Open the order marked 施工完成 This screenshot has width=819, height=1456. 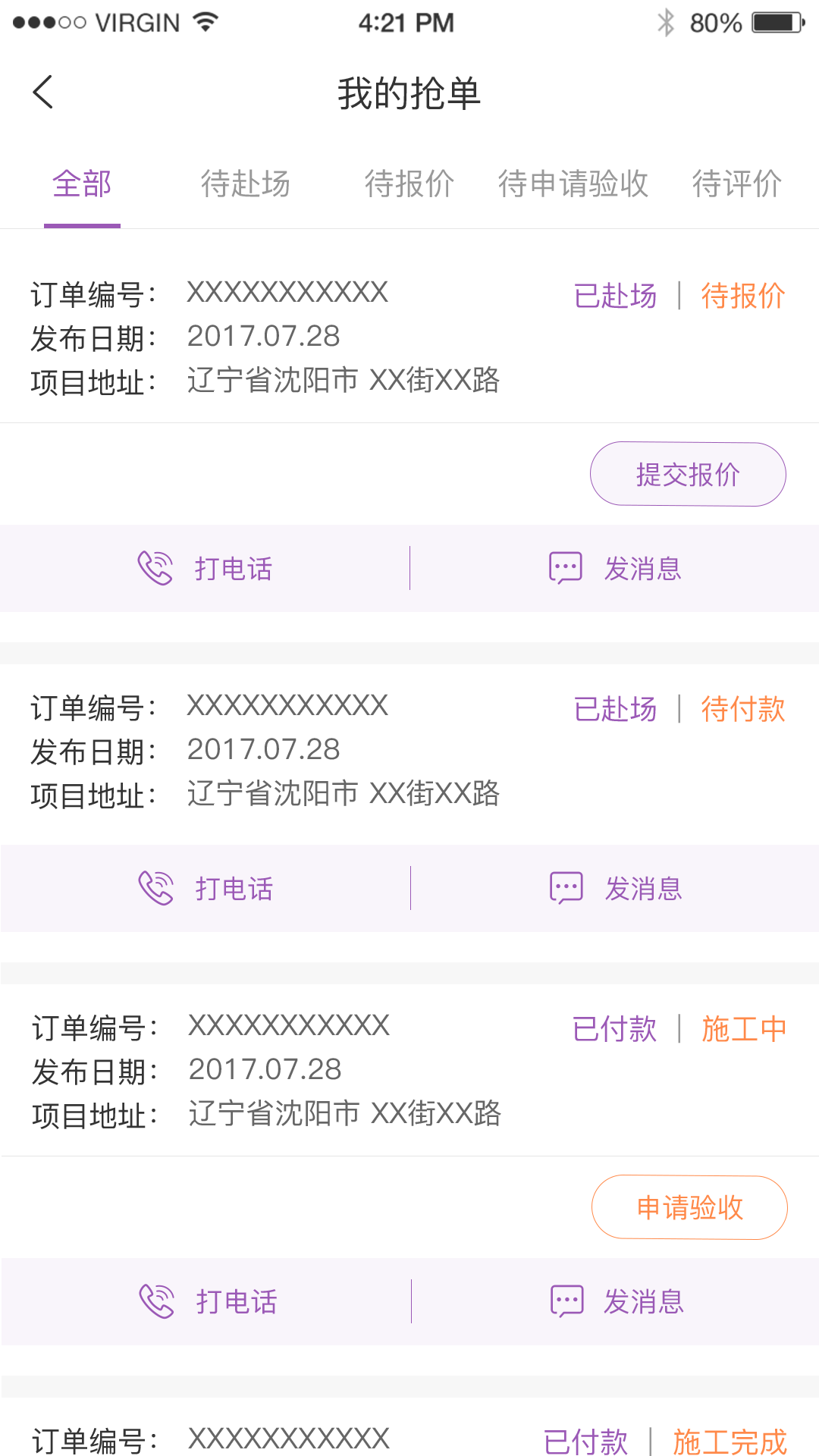click(409, 1438)
